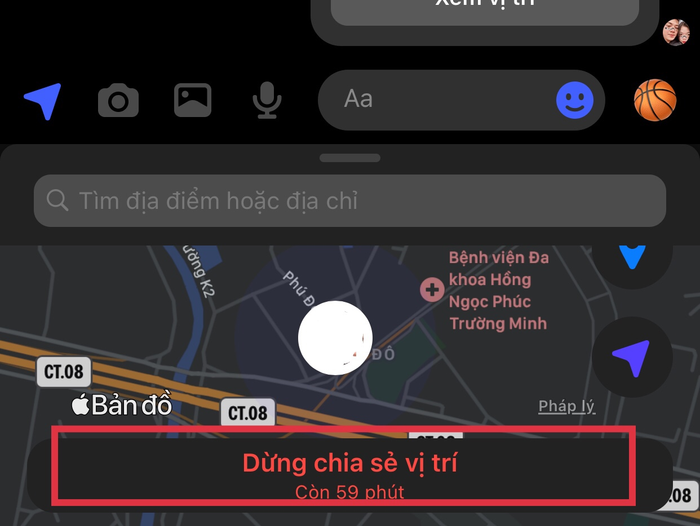Open the emoji smiley picker

point(575,100)
